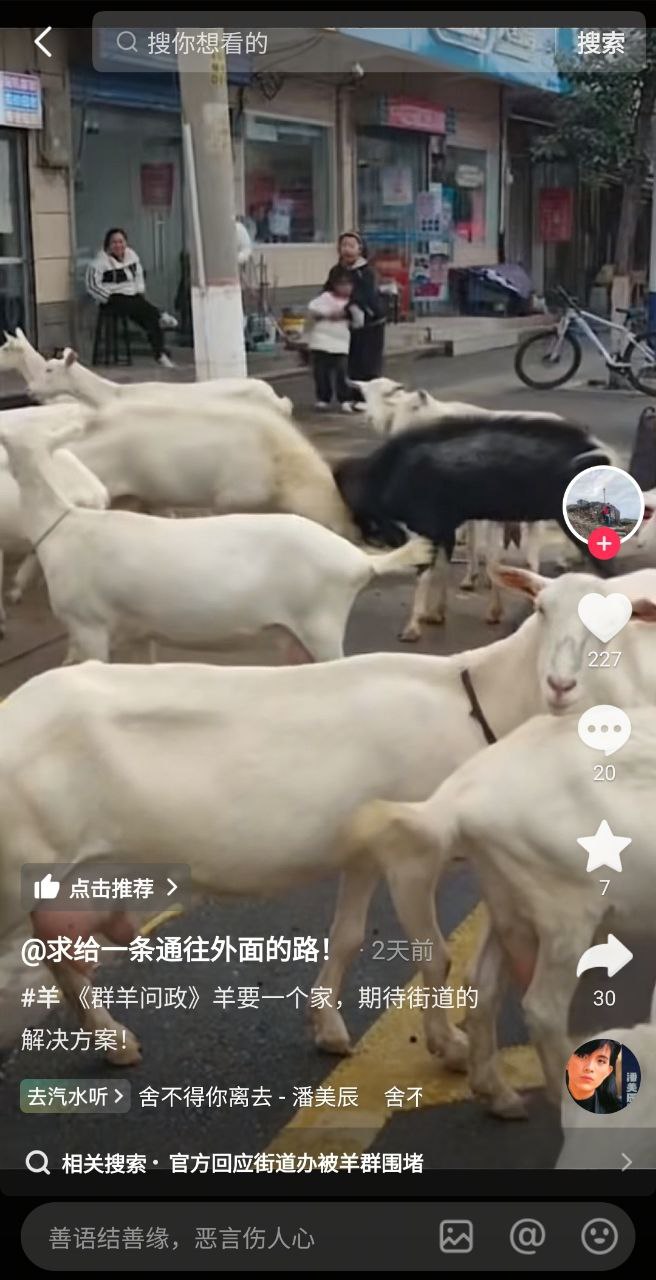Open the #羊 hashtag
656x1280 pixels.
[40, 997]
